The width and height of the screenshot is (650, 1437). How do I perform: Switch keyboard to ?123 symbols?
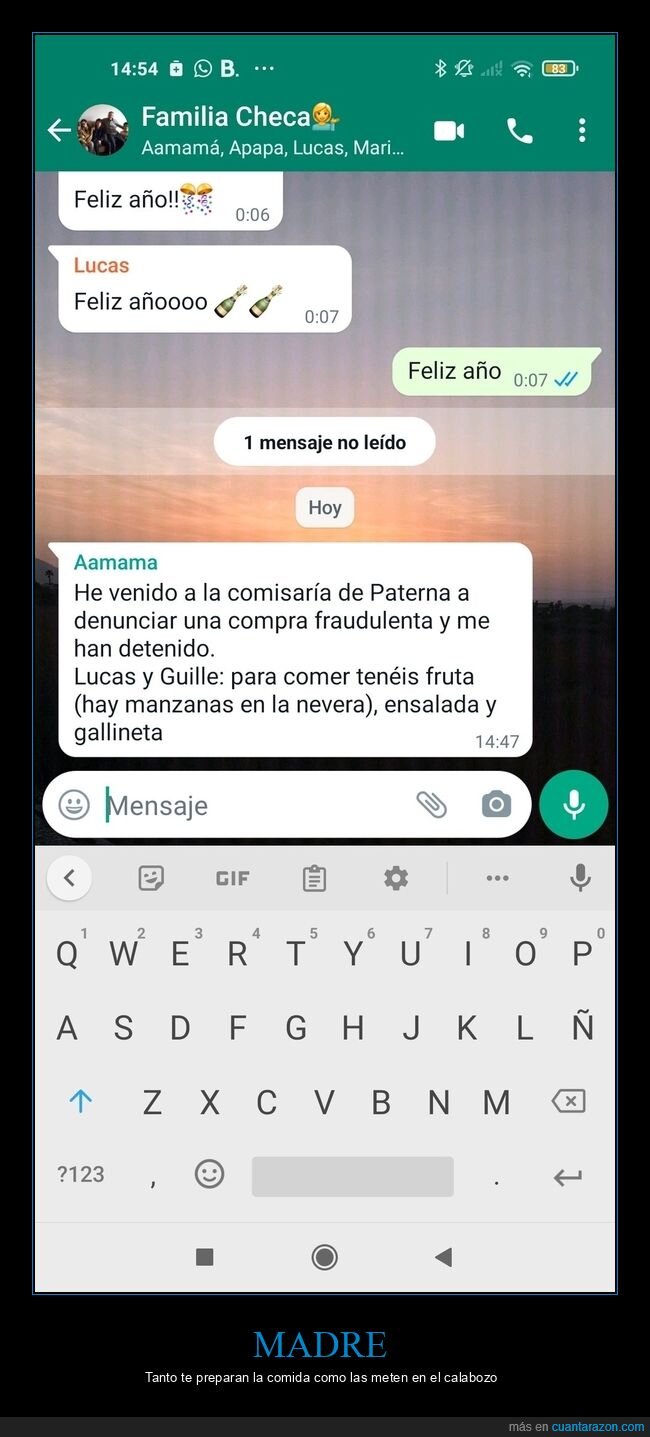tap(81, 1174)
